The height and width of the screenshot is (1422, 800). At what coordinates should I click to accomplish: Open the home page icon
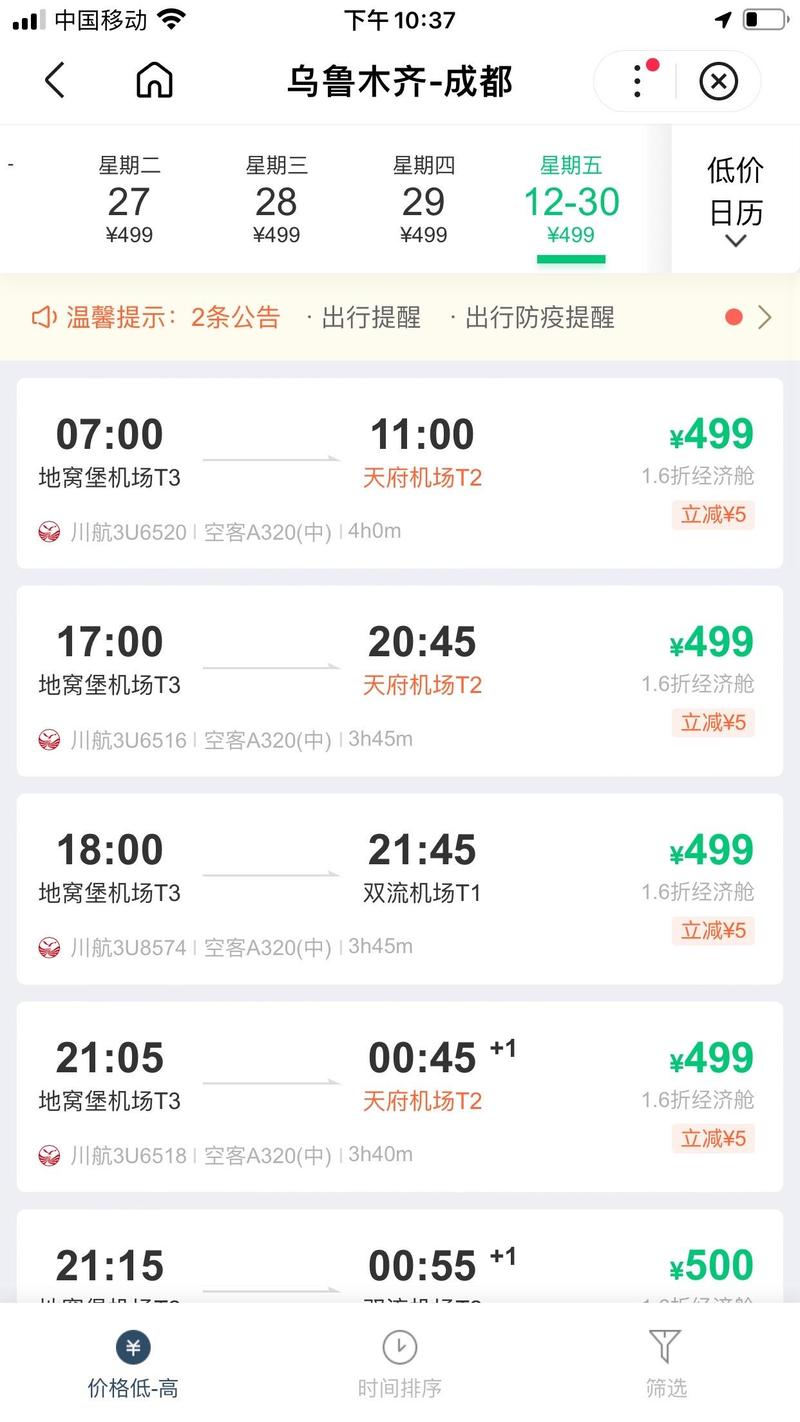(154, 81)
